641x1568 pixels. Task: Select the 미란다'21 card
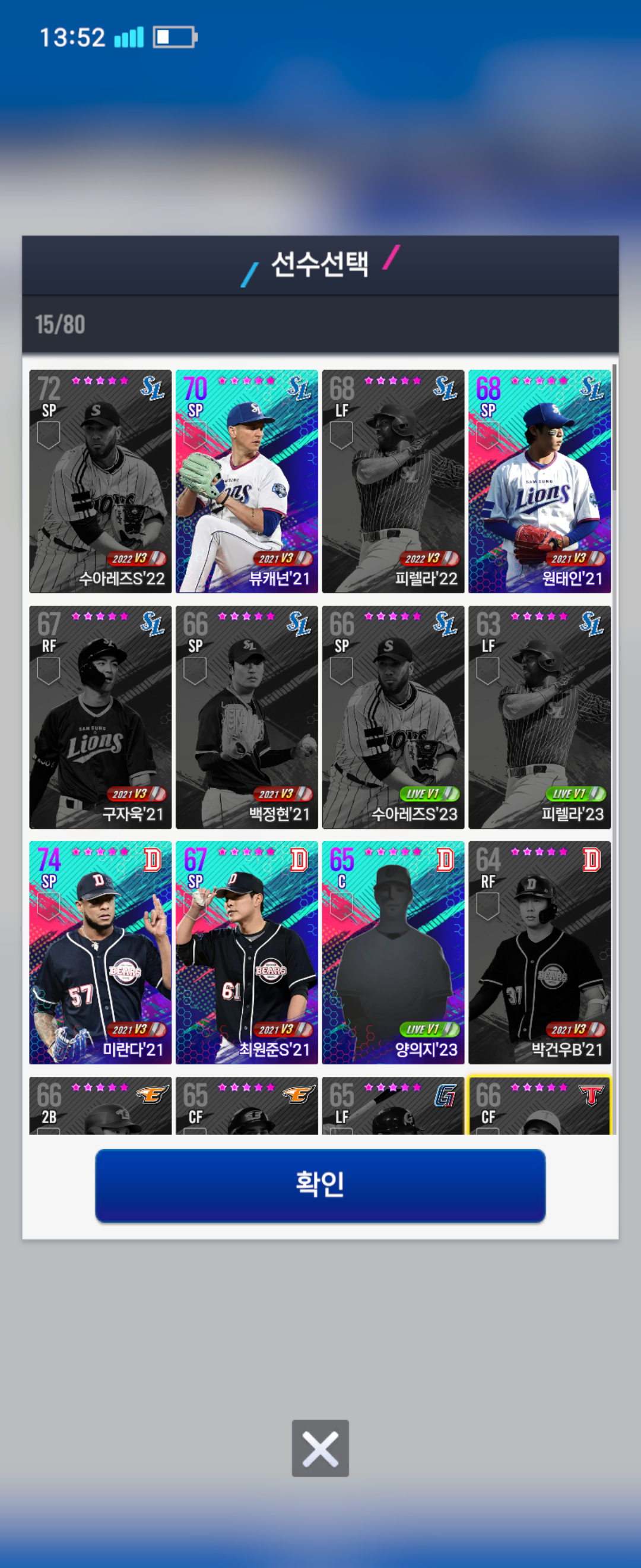click(100, 952)
